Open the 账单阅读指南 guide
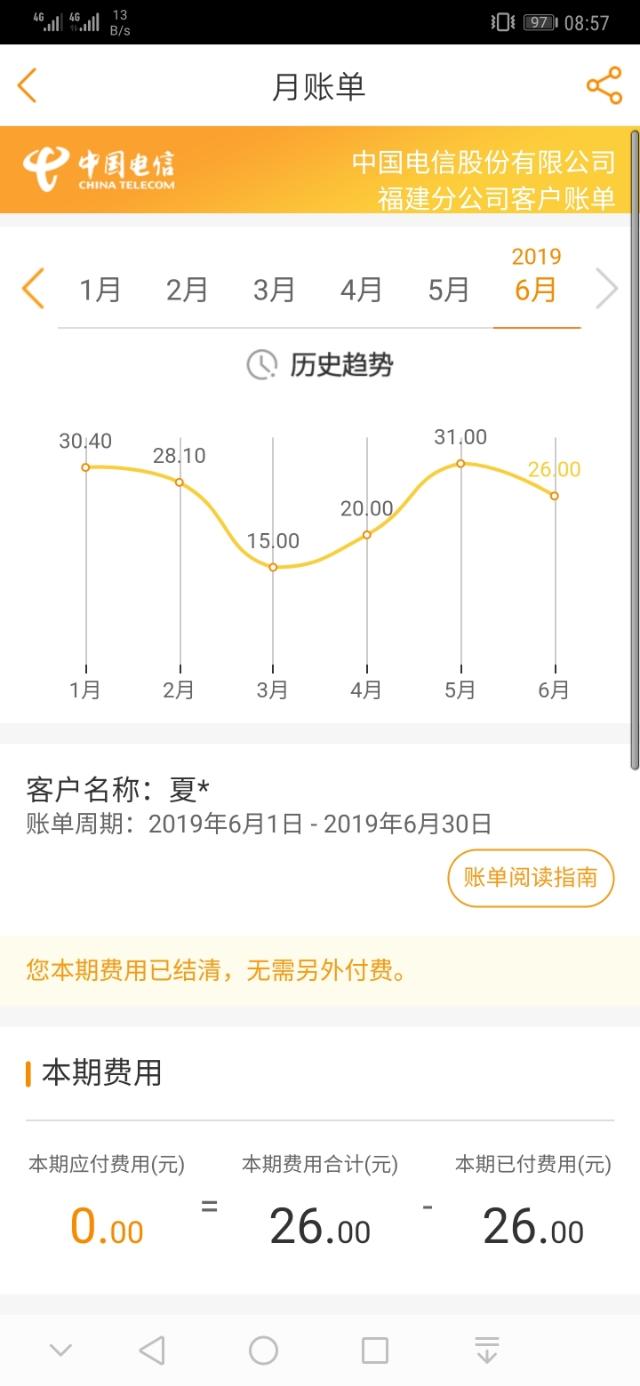The height and width of the screenshot is (1386, 640). (x=530, y=878)
